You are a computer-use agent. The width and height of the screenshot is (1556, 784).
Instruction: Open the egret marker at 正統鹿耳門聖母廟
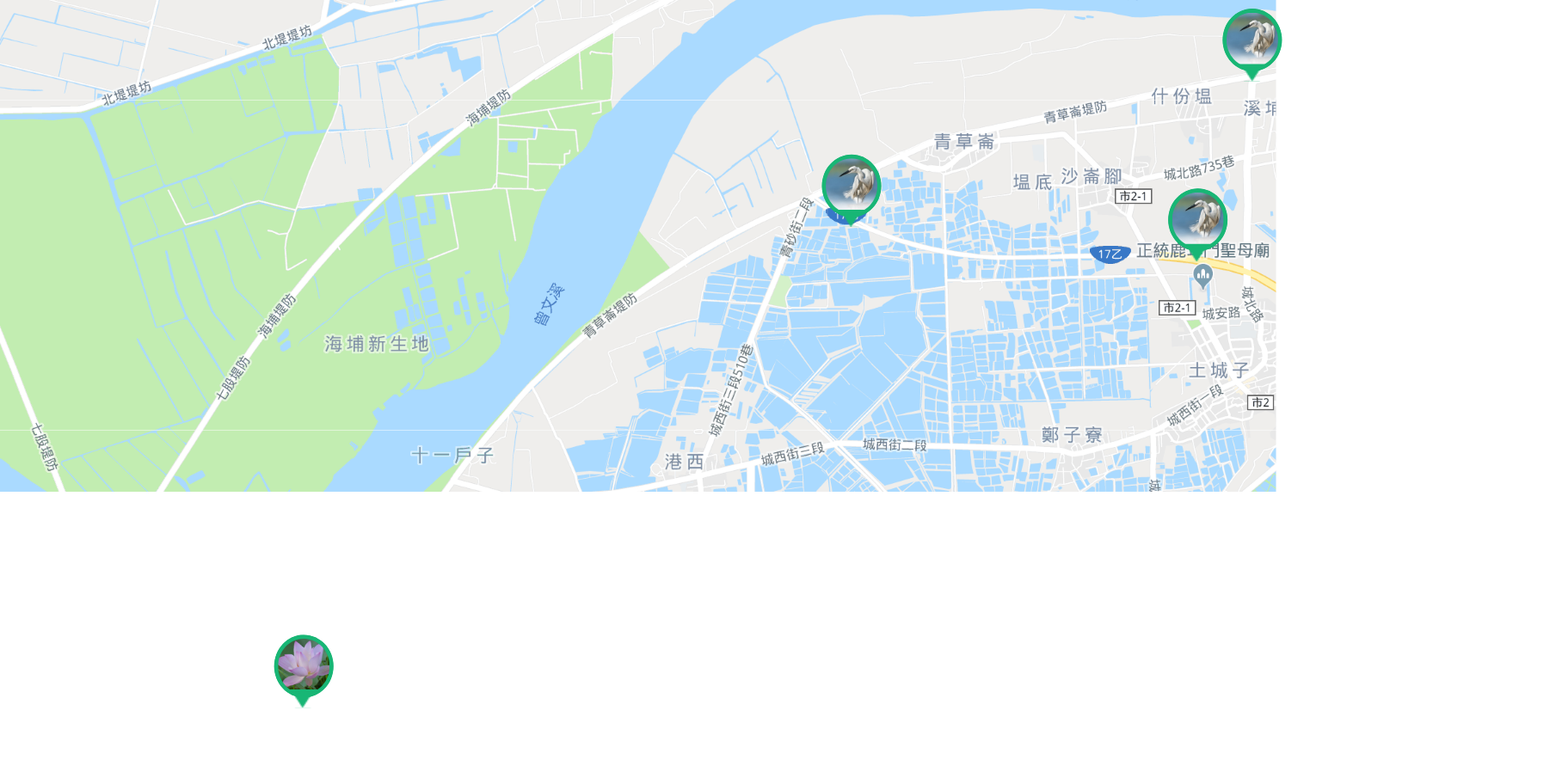pos(1196,220)
